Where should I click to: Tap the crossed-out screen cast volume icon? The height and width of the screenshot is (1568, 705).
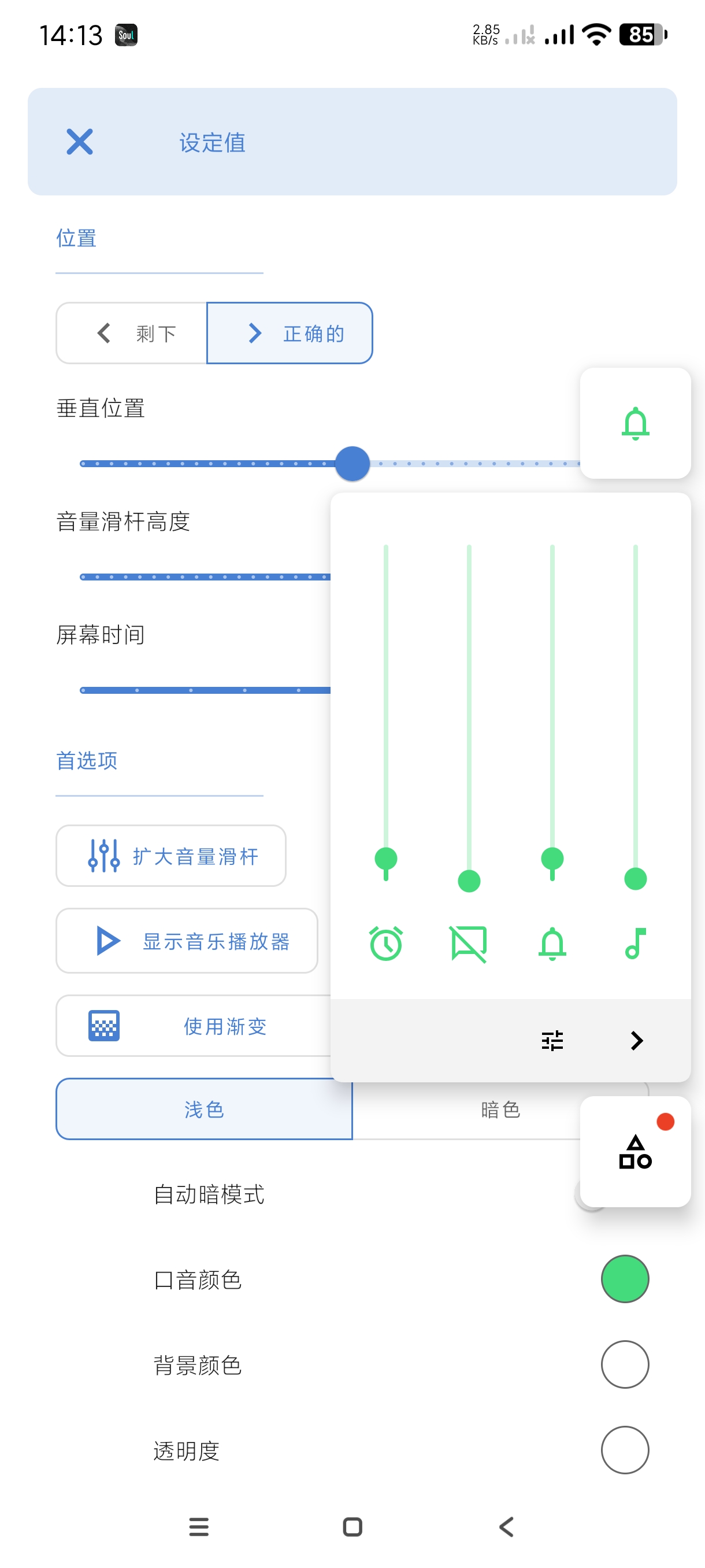click(x=469, y=944)
